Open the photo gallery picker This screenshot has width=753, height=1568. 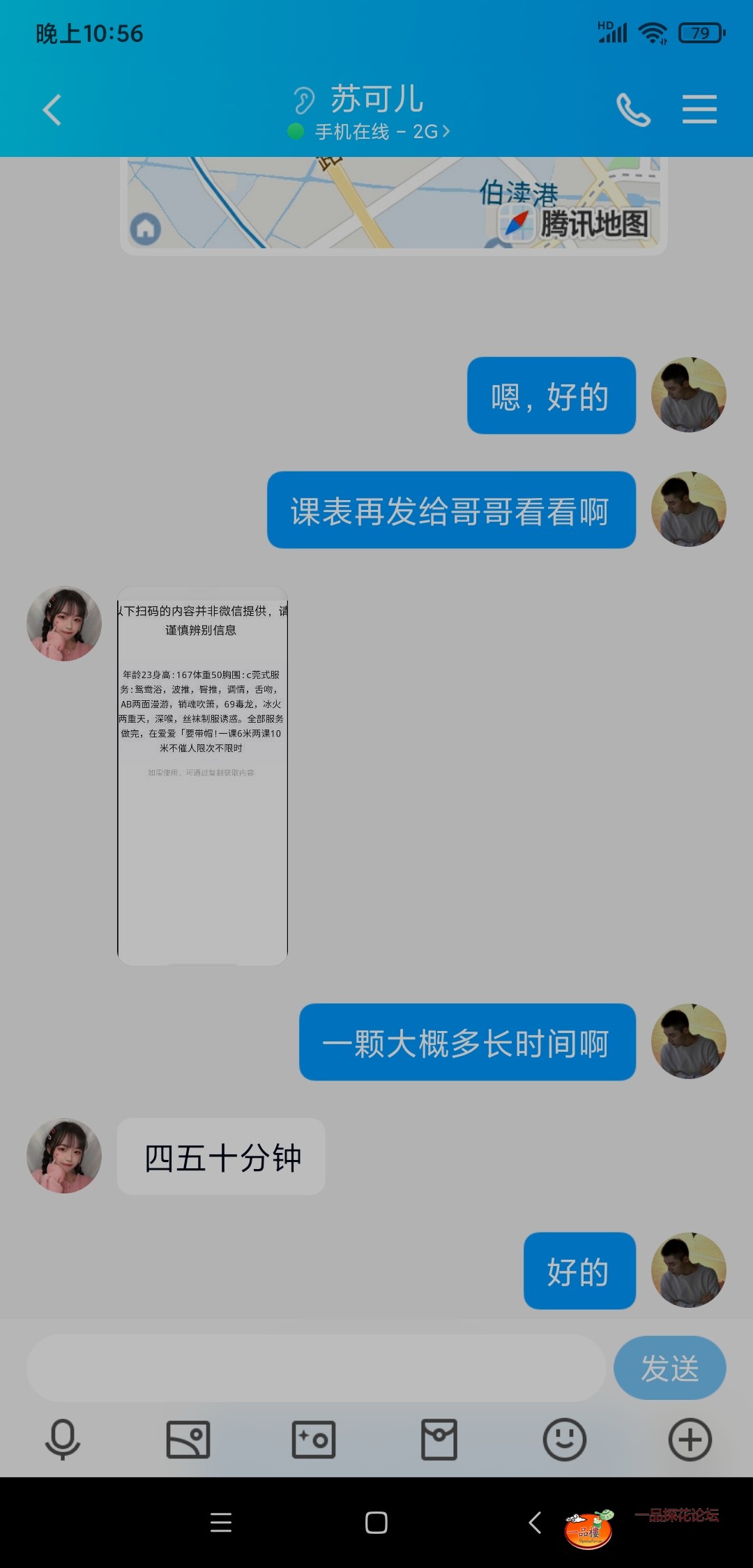pos(188,1440)
